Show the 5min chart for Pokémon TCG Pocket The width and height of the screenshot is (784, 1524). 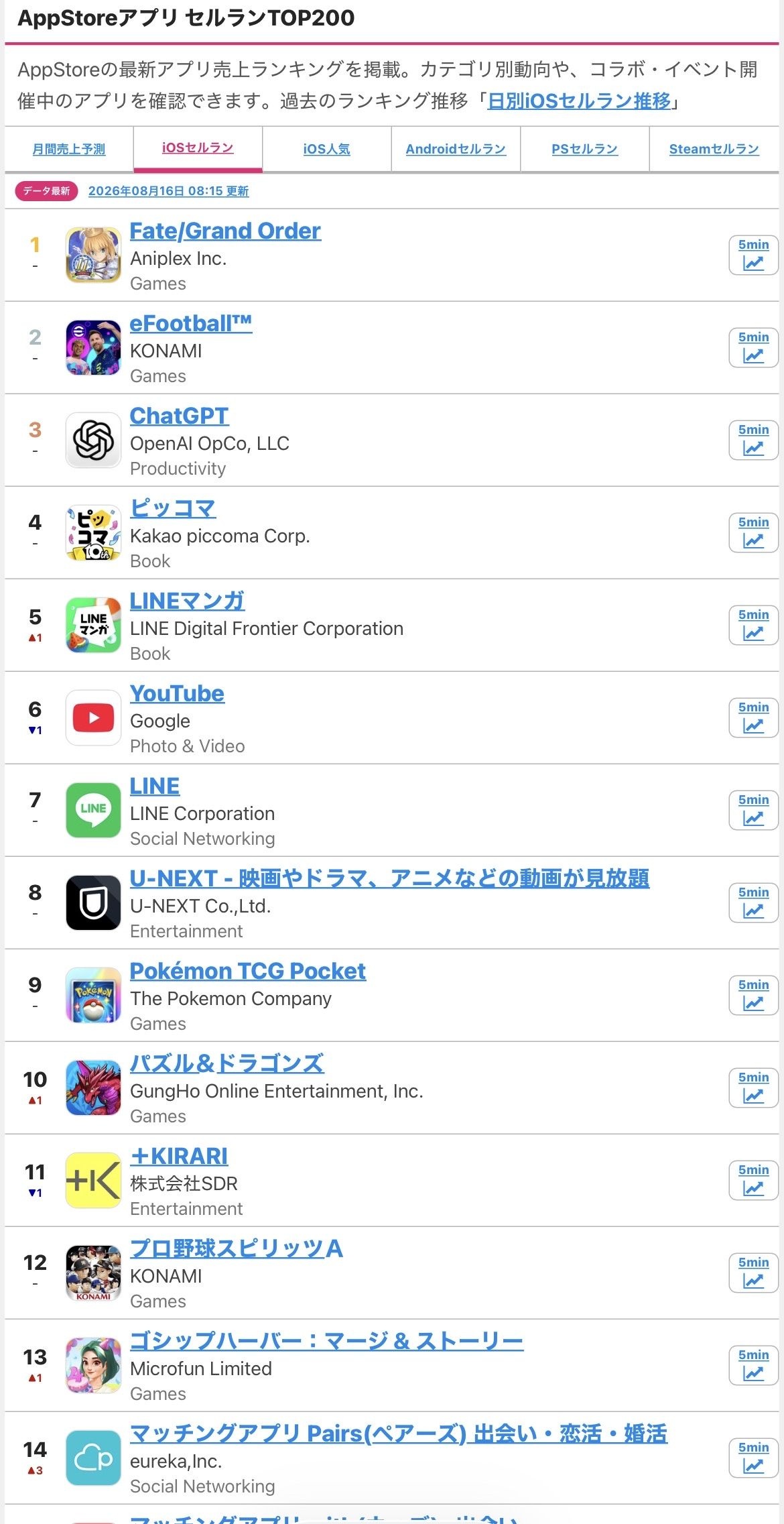tap(753, 995)
